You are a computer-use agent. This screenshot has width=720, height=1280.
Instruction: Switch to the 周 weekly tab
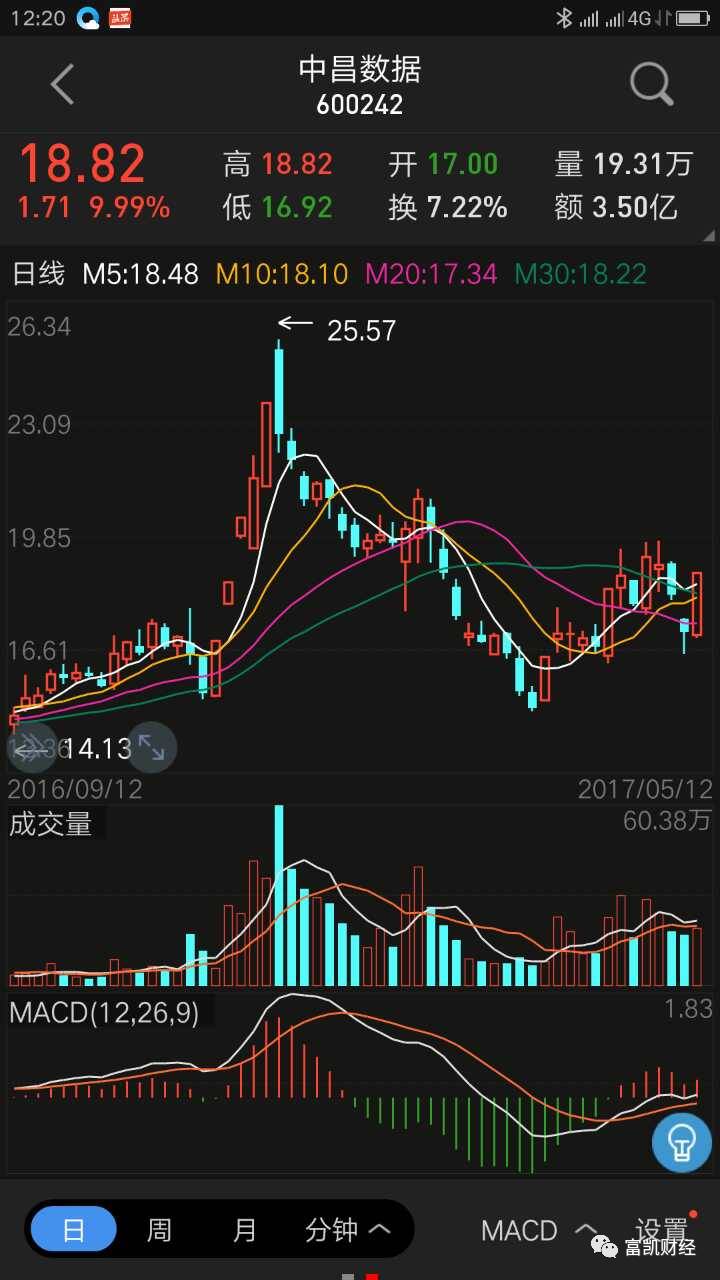coord(160,1230)
